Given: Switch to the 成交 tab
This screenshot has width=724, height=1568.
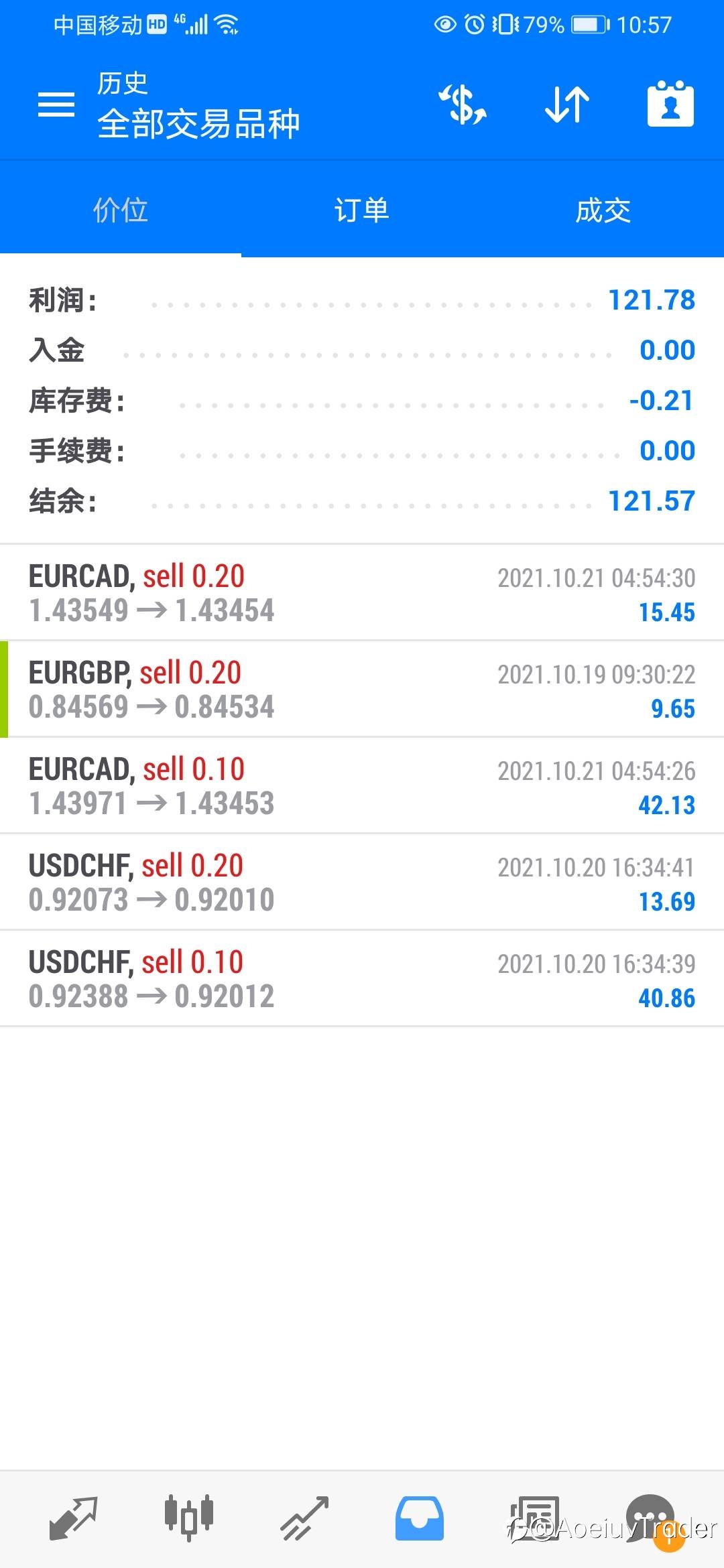Looking at the screenshot, I should point(603,210).
